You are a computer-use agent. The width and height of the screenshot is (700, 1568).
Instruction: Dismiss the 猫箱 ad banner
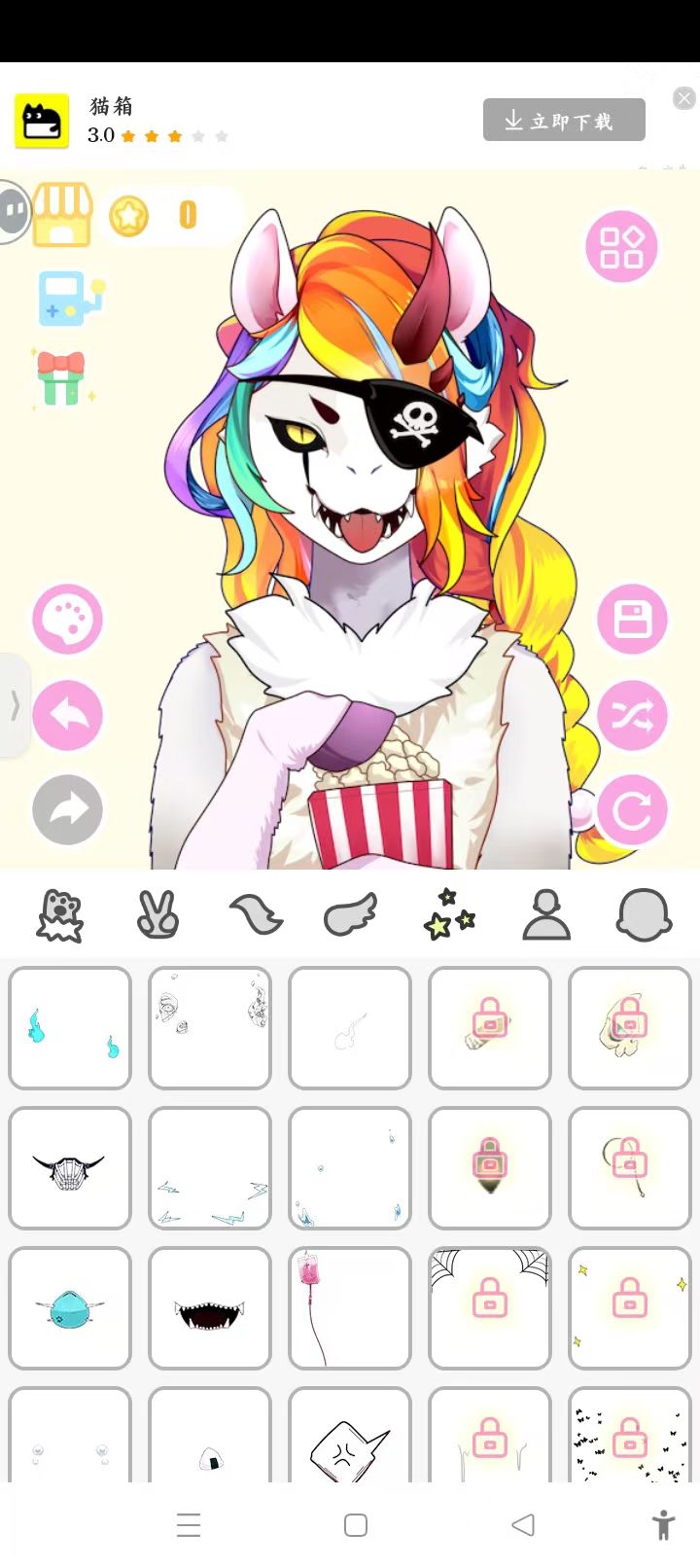point(683,97)
